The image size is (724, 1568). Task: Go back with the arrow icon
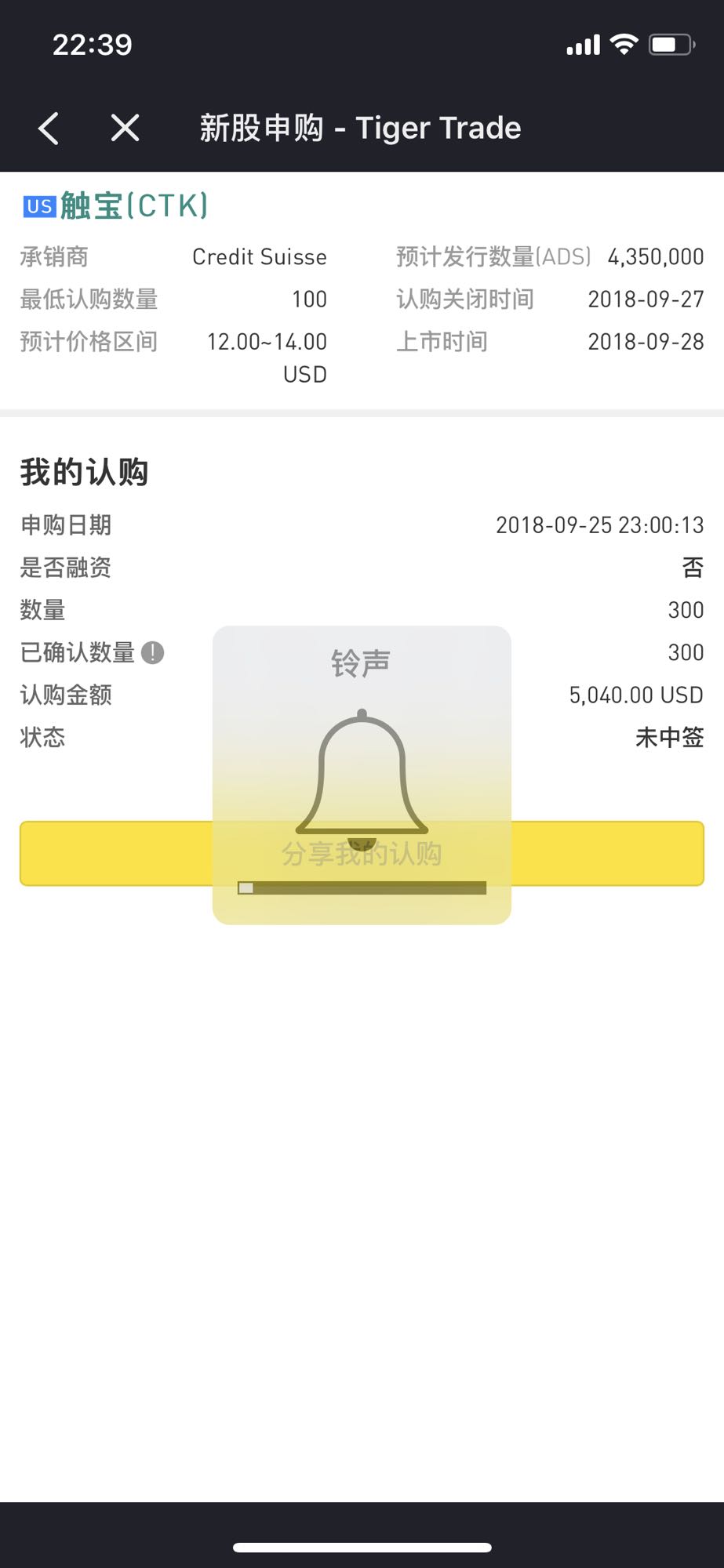49,128
